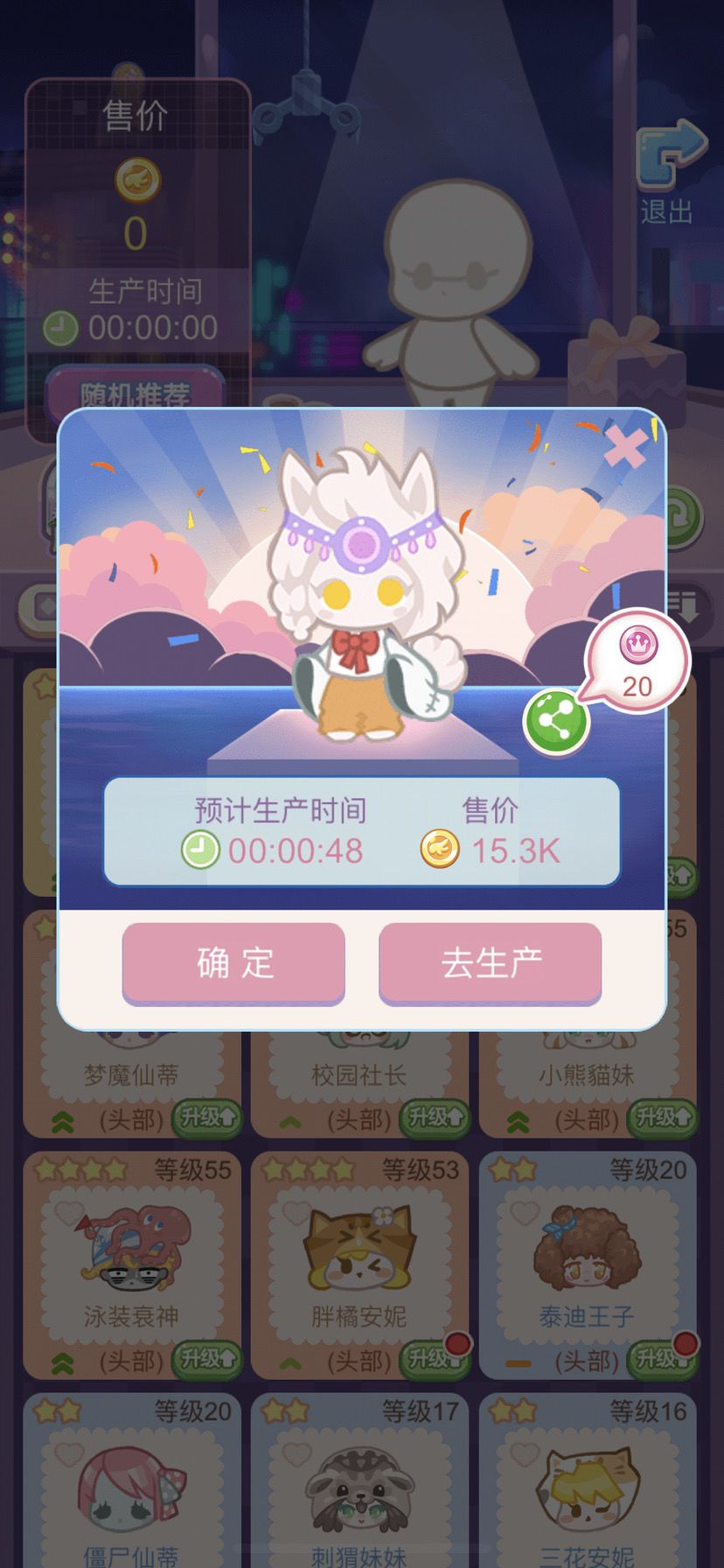Tap the green share icon on the reward dialog

[557, 720]
